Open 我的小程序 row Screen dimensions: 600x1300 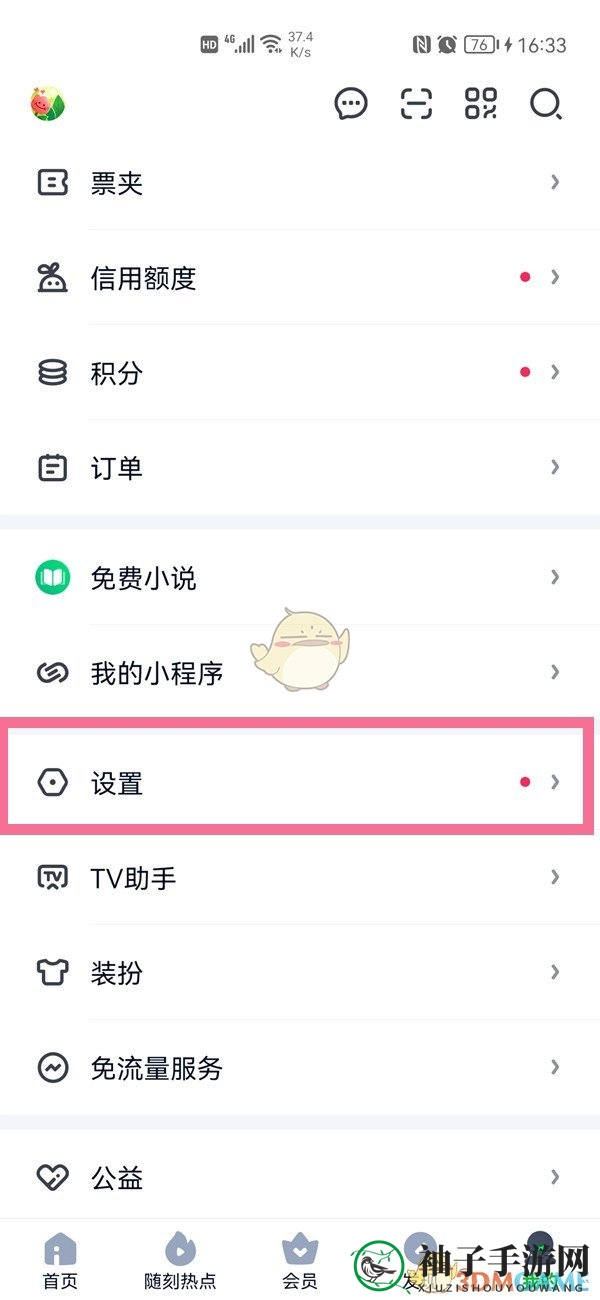pos(300,673)
